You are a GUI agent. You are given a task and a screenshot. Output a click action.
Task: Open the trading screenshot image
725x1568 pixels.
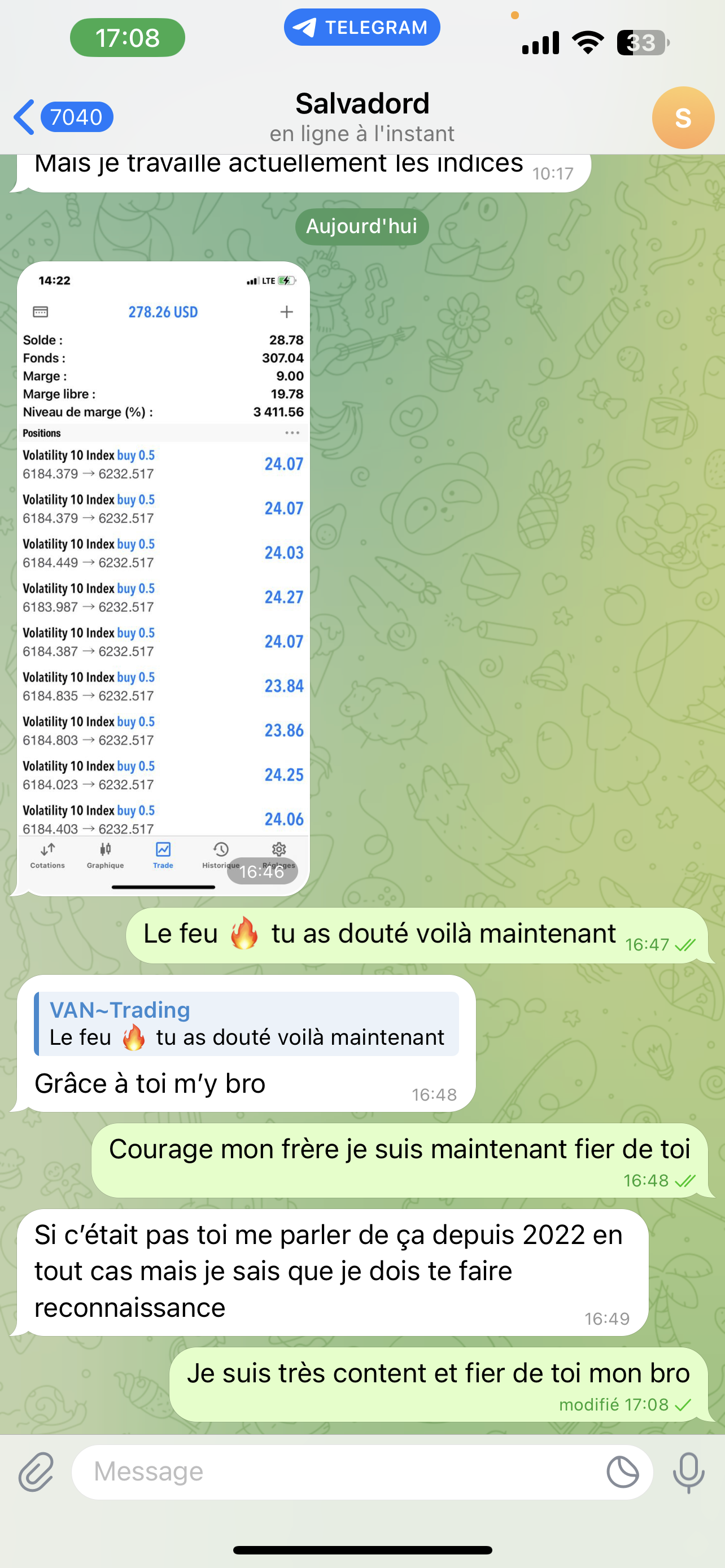pyautogui.click(x=163, y=578)
